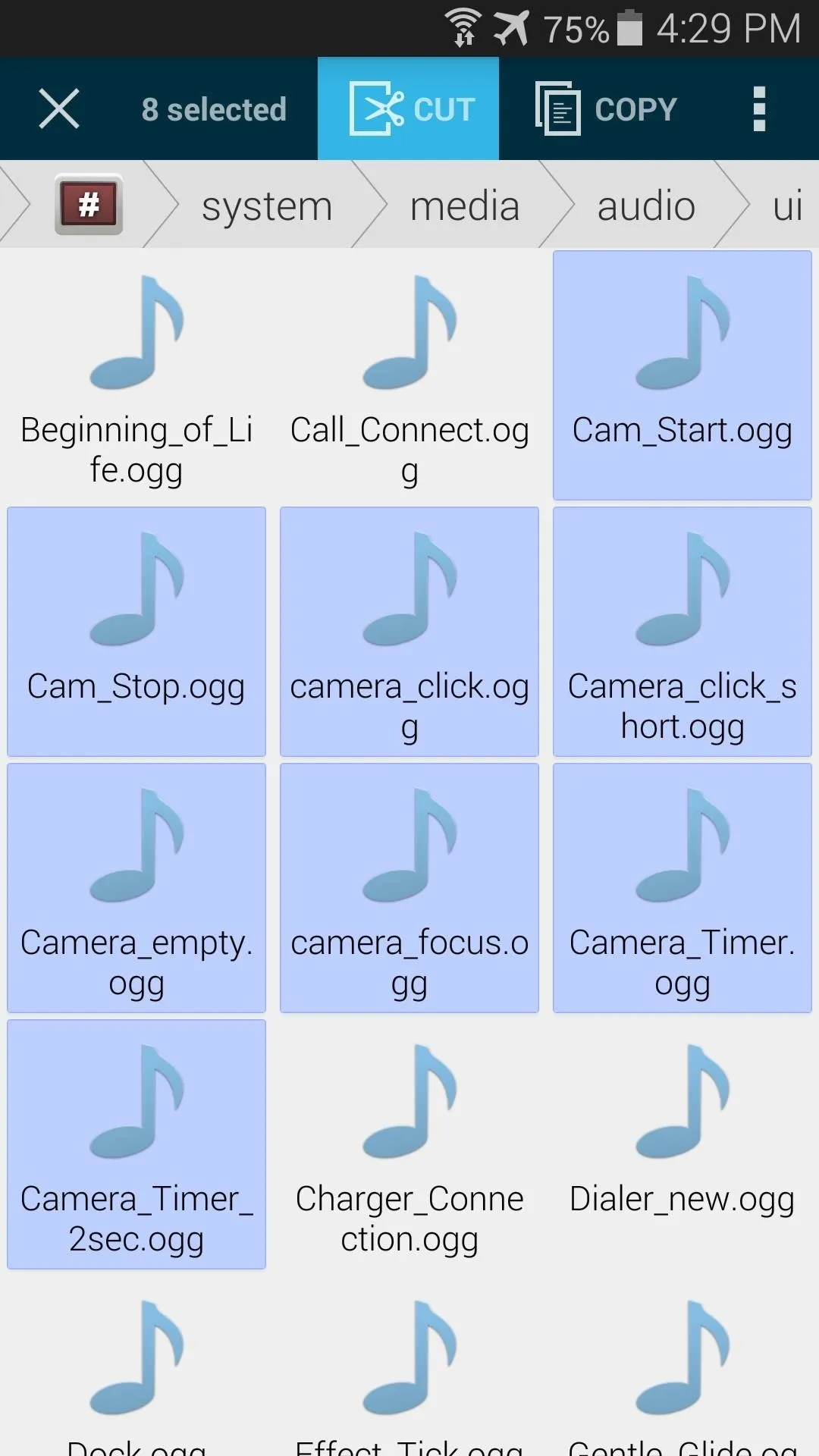819x1456 pixels.
Task: Select Dialer_new.ogg file
Action: pos(682,1144)
